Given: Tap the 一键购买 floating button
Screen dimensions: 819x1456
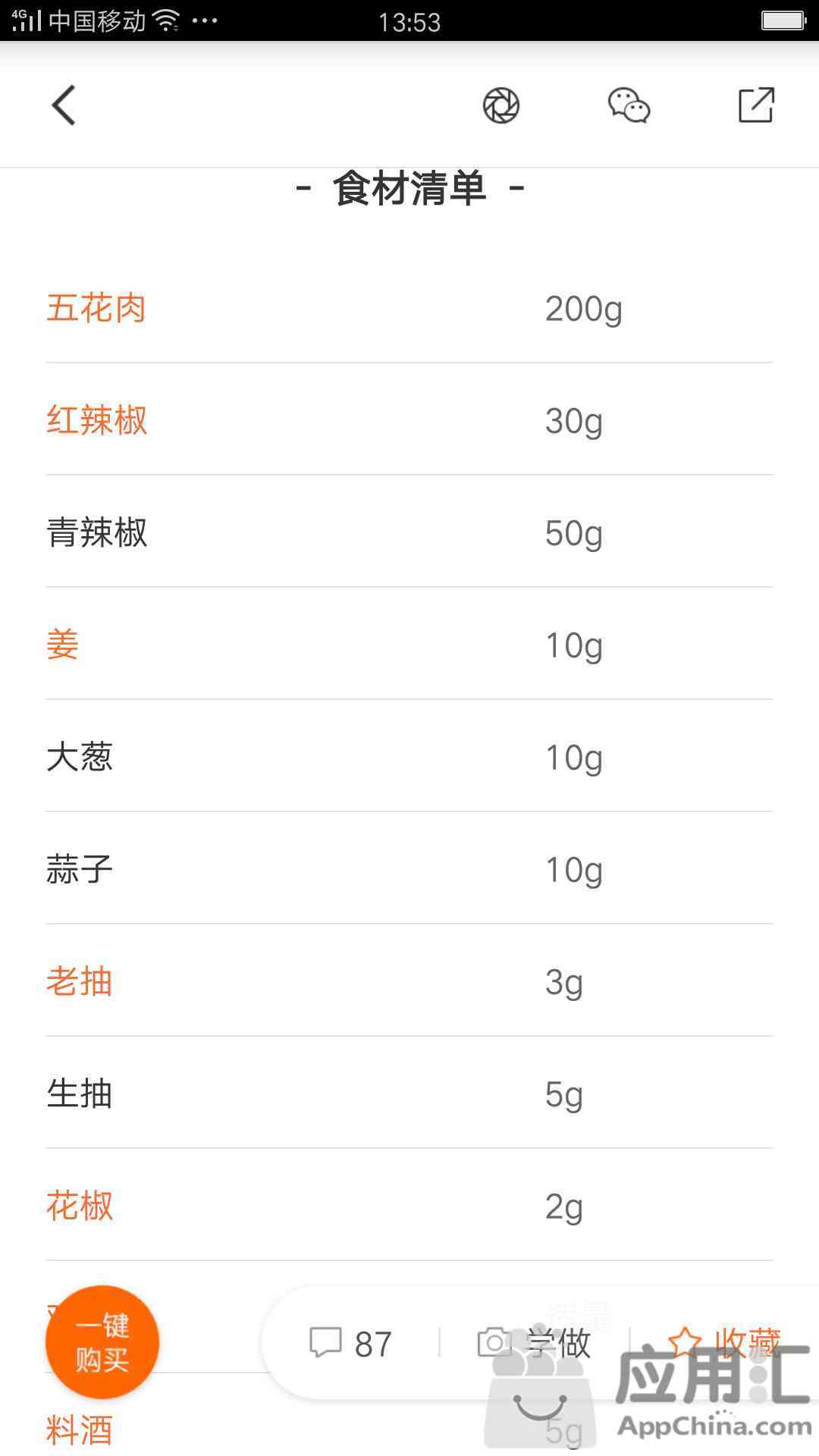Looking at the screenshot, I should (102, 1342).
